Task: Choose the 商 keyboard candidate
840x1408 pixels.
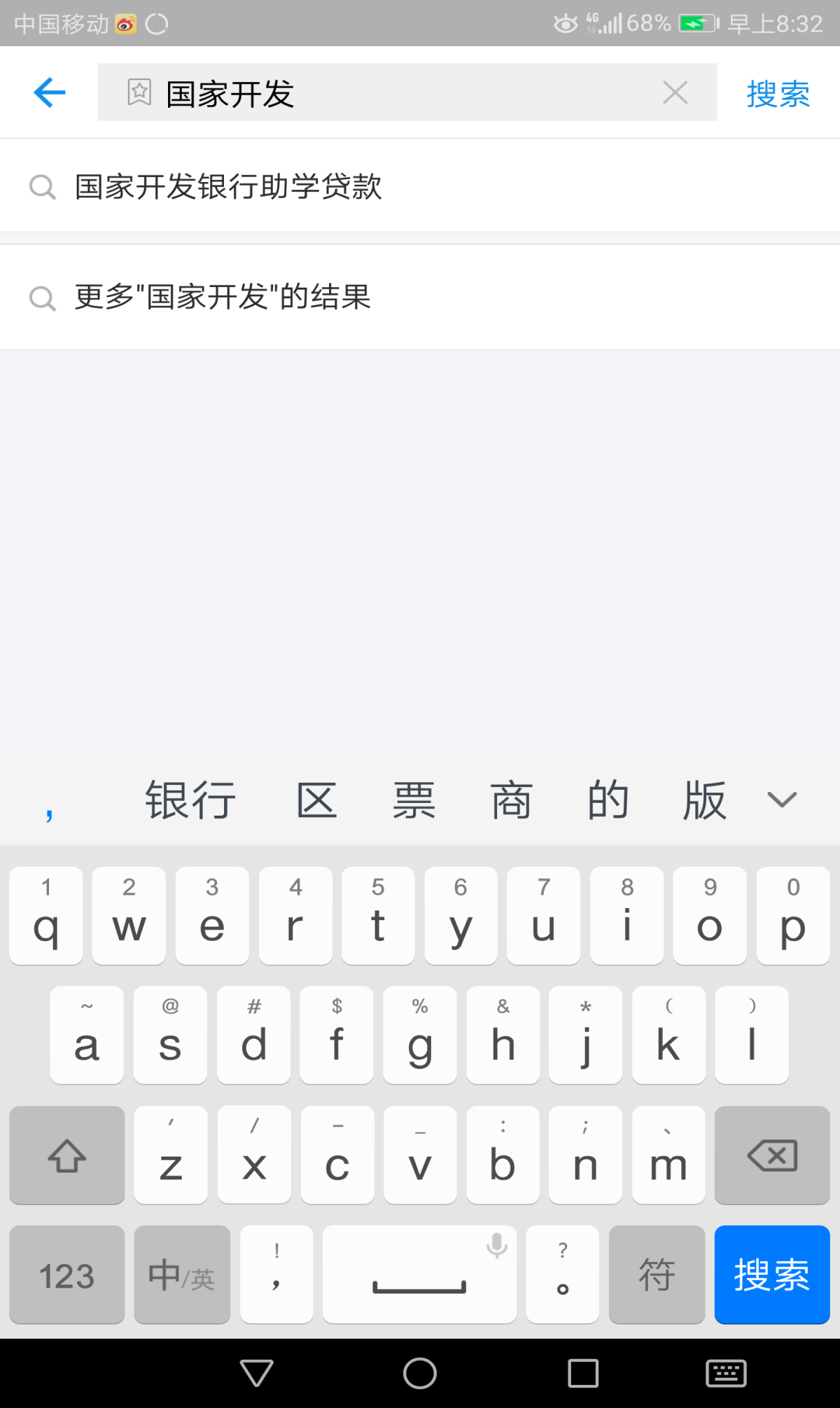Action: 511,800
